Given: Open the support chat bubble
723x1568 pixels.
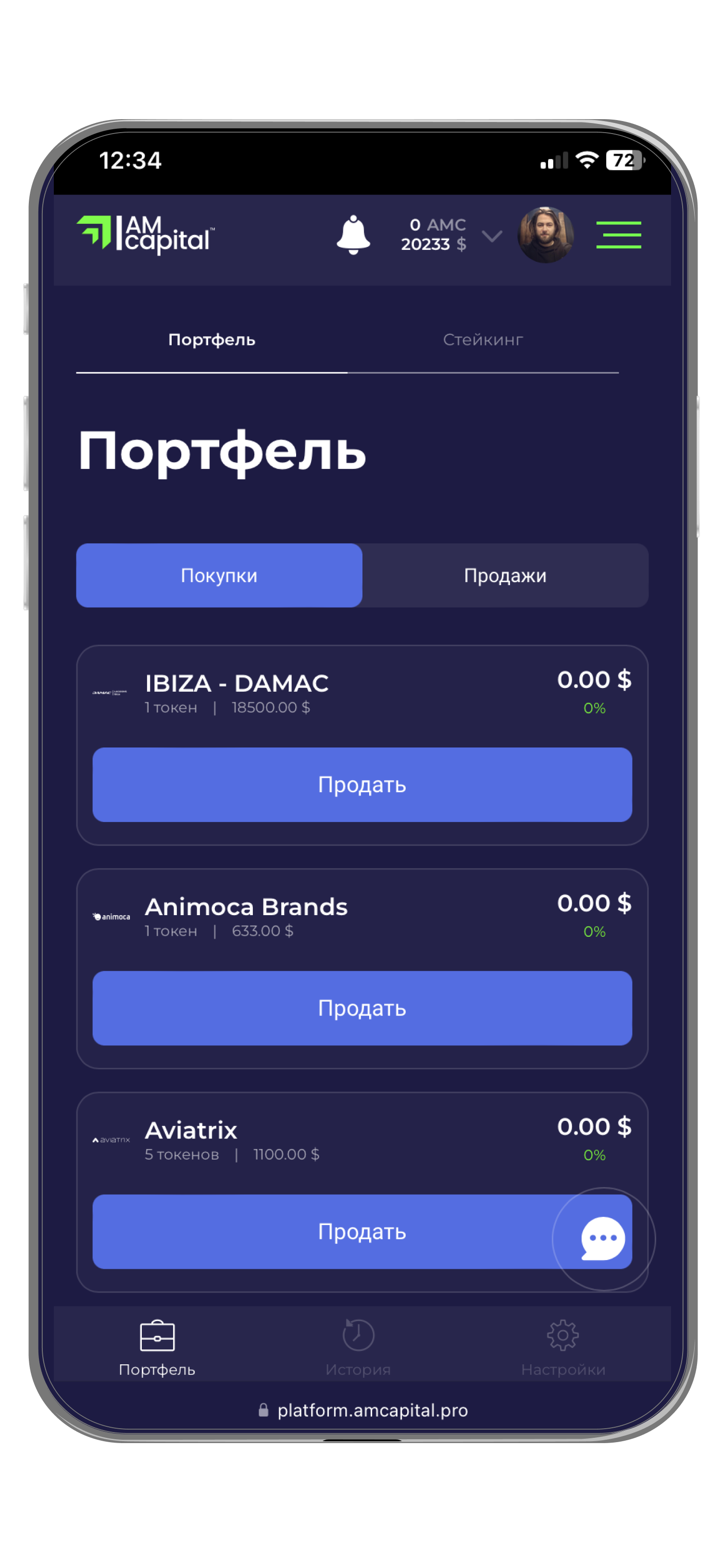Looking at the screenshot, I should 603,1238.
